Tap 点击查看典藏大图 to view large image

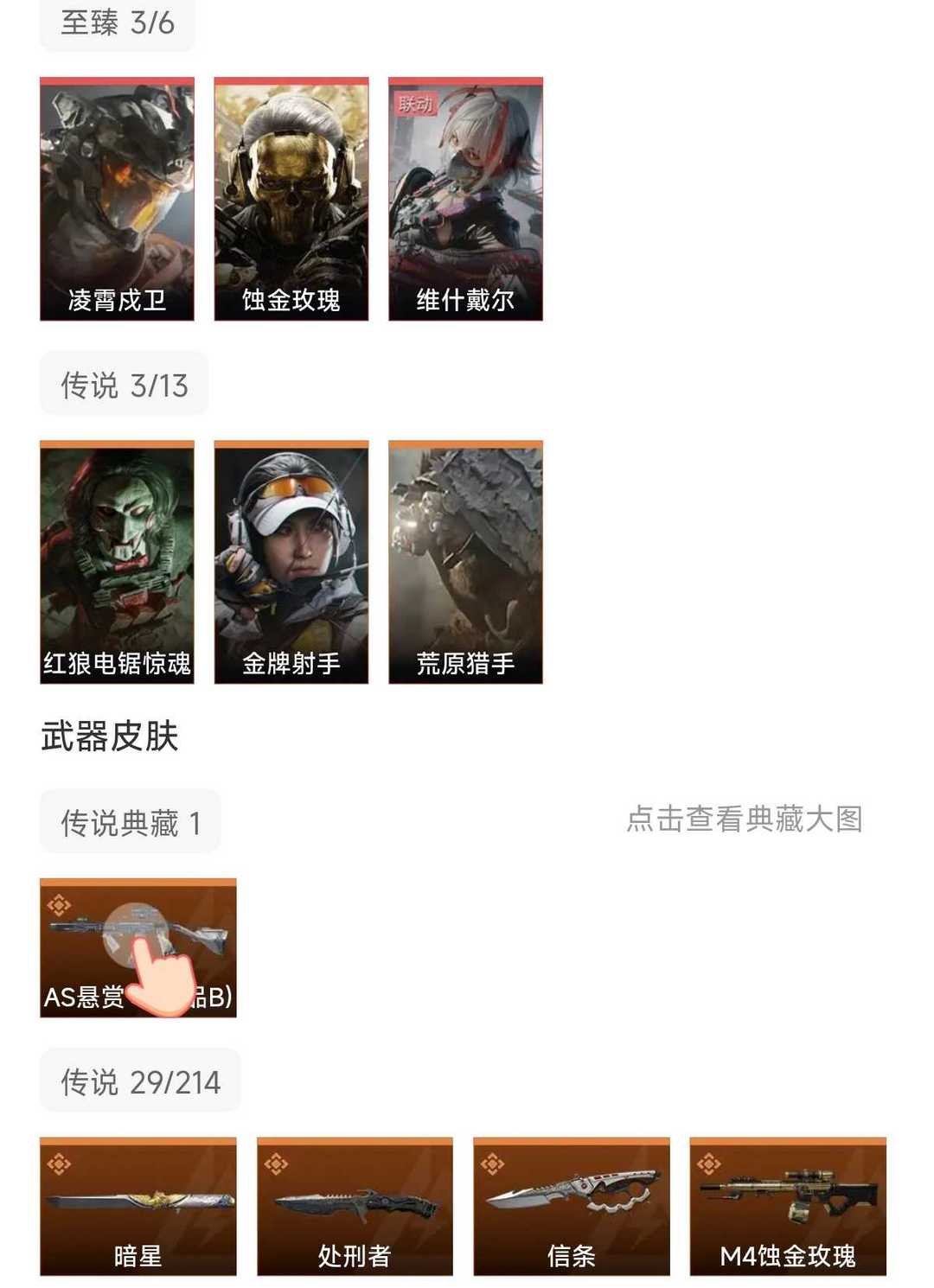[x=744, y=819]
